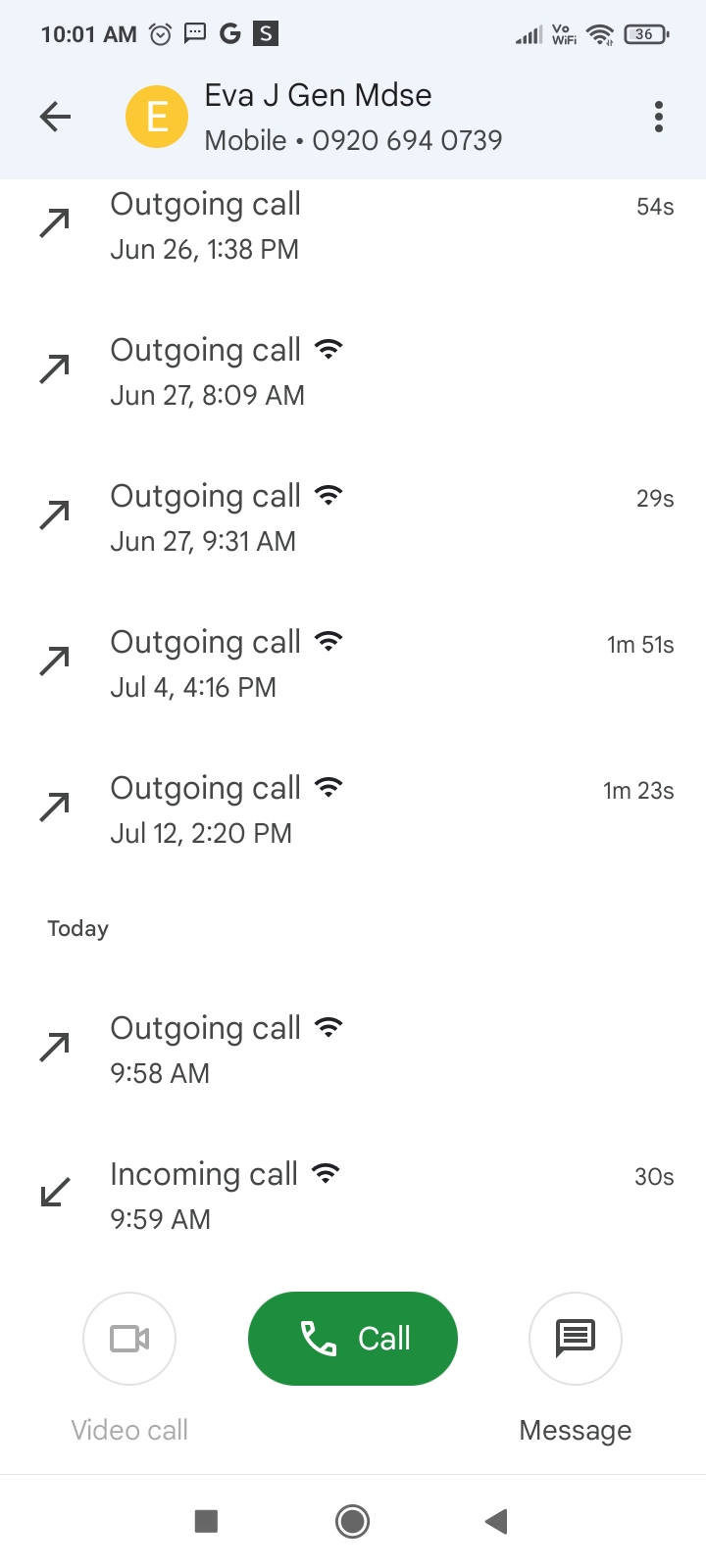Tap the system home button
Viewport: 706px width, 1568px height.
coord(353,1521)
